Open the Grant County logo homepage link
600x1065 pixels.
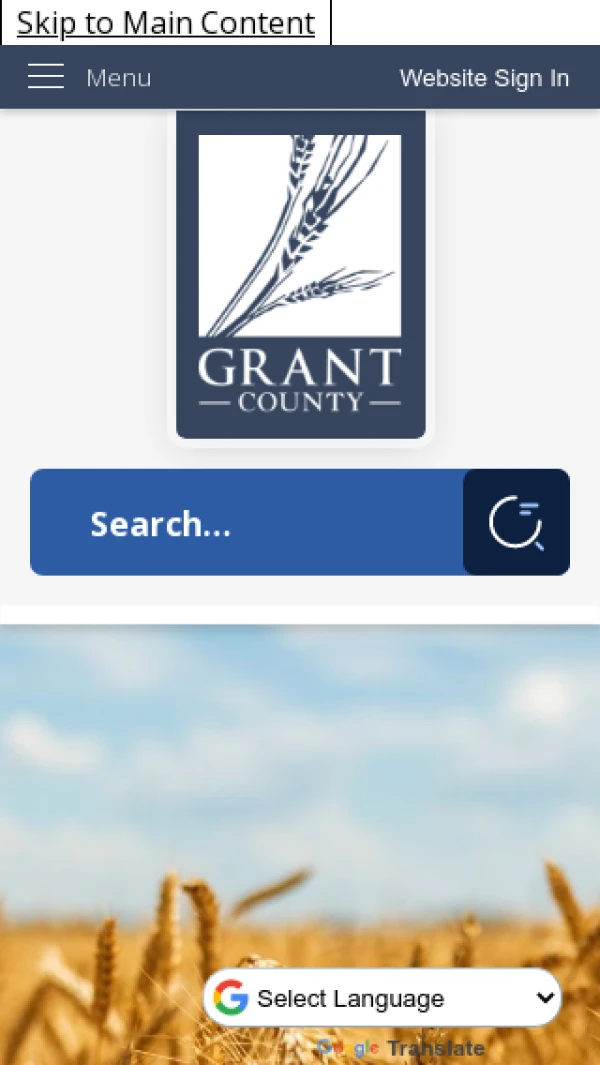click(x=301, y=275)
